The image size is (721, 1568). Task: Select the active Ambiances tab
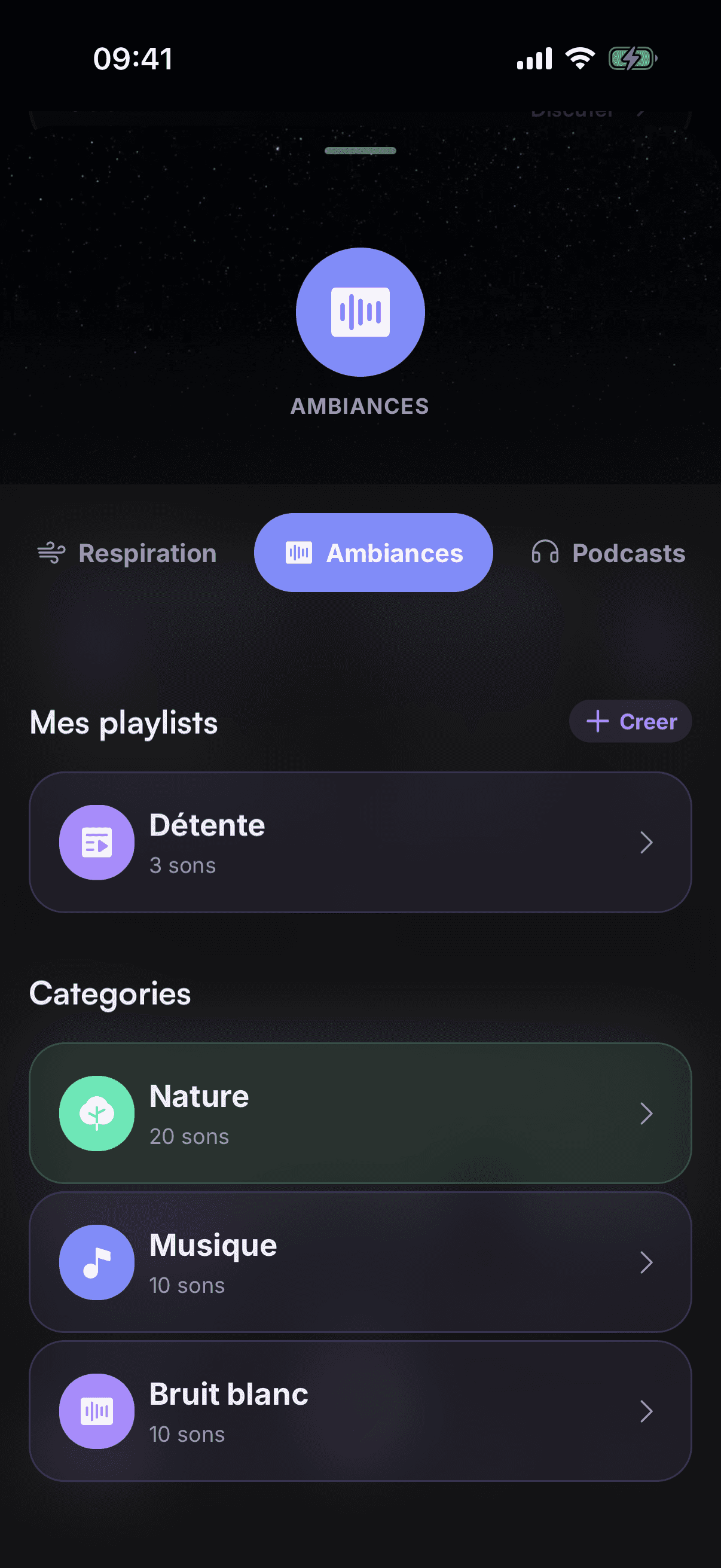pyautogui.click(x=374, y=553)
